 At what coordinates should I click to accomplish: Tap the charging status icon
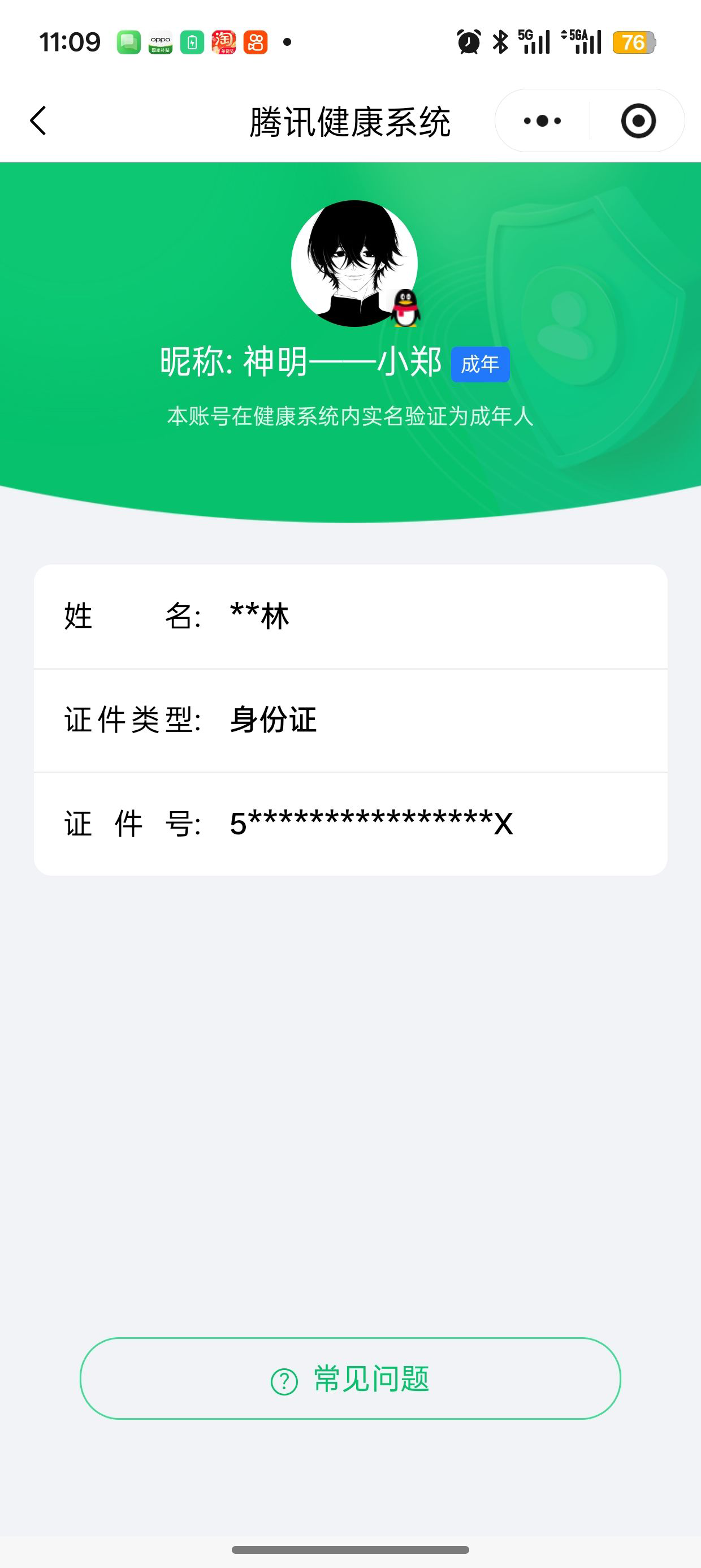pos(192,41)
